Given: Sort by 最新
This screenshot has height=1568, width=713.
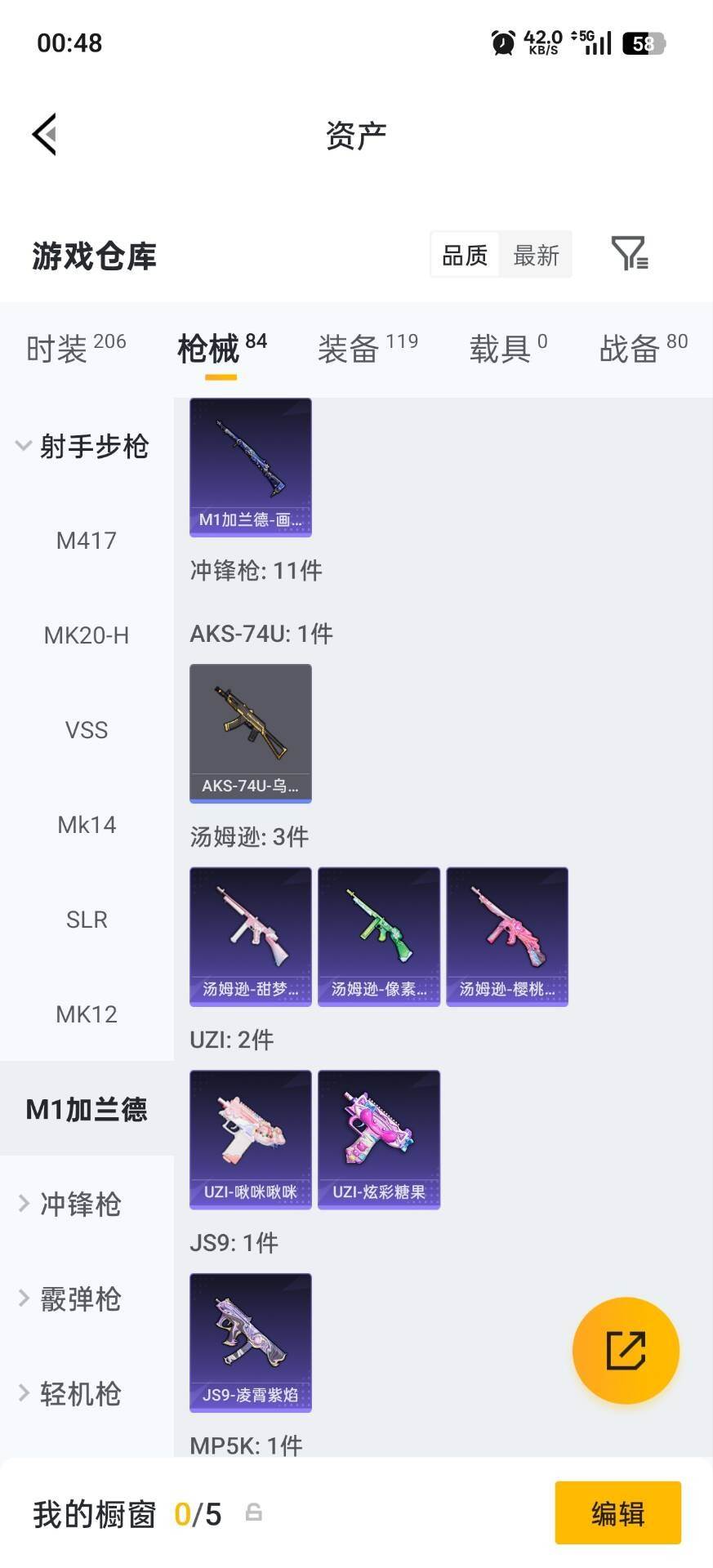Looking at the screenshot, I should (x=536, y=256).
